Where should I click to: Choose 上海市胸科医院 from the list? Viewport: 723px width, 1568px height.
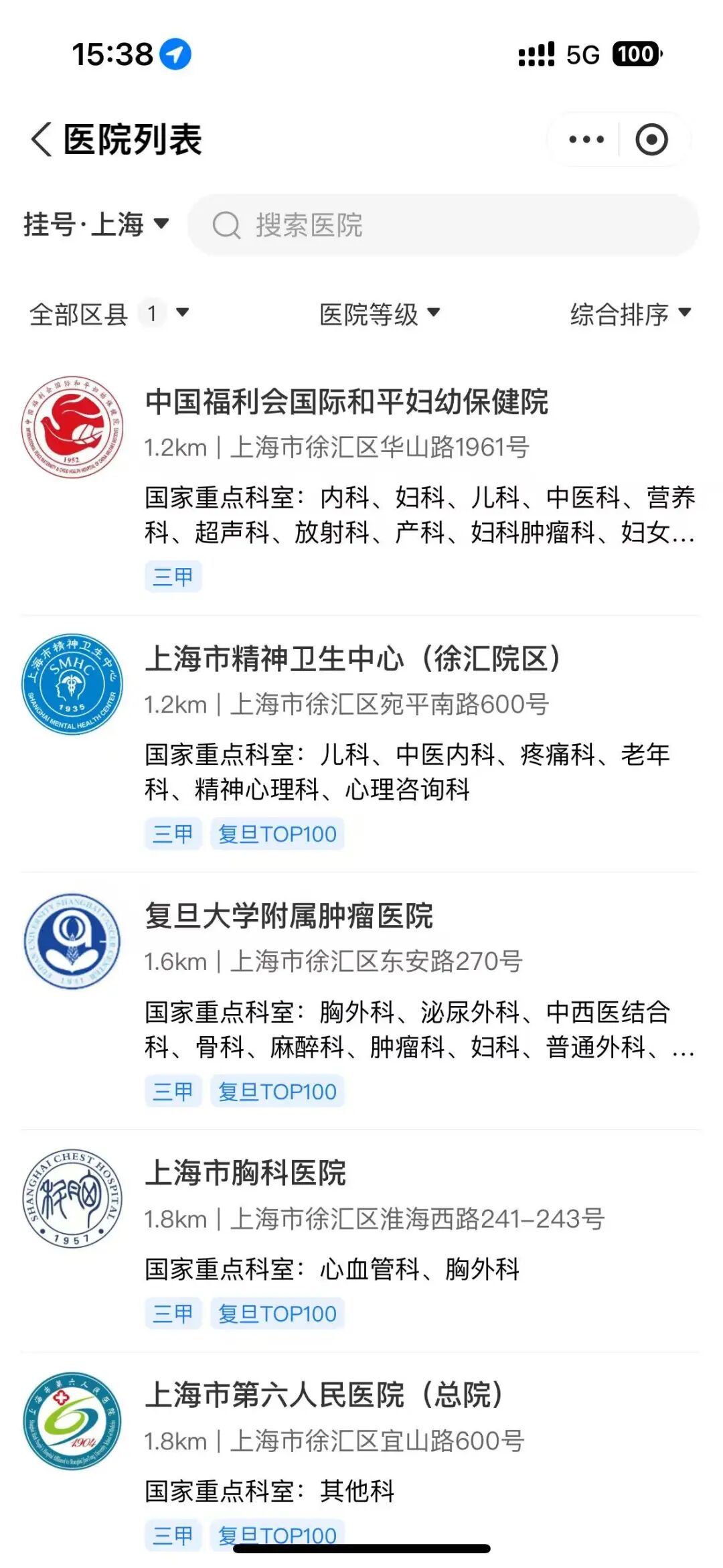click(x=246, y=1173)
